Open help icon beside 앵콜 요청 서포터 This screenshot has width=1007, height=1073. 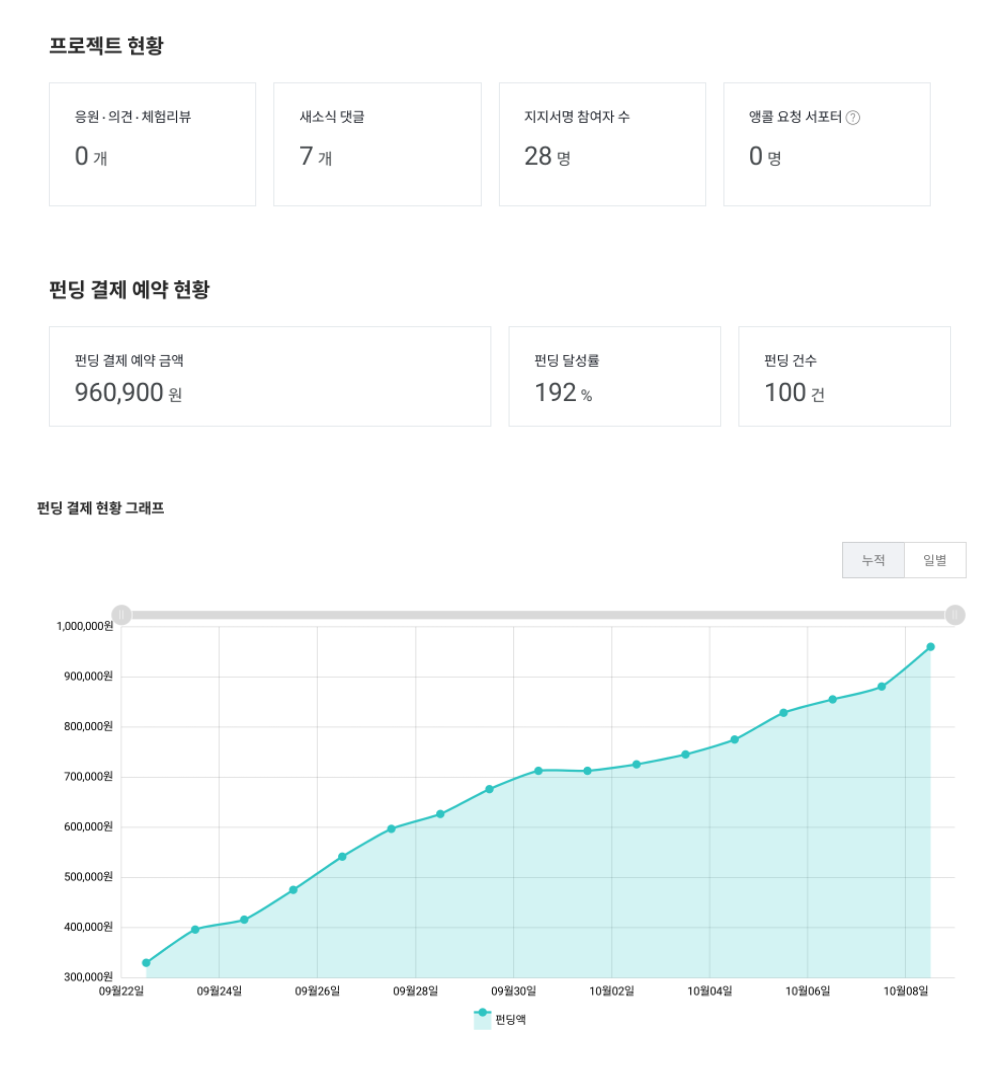[852, 118]
